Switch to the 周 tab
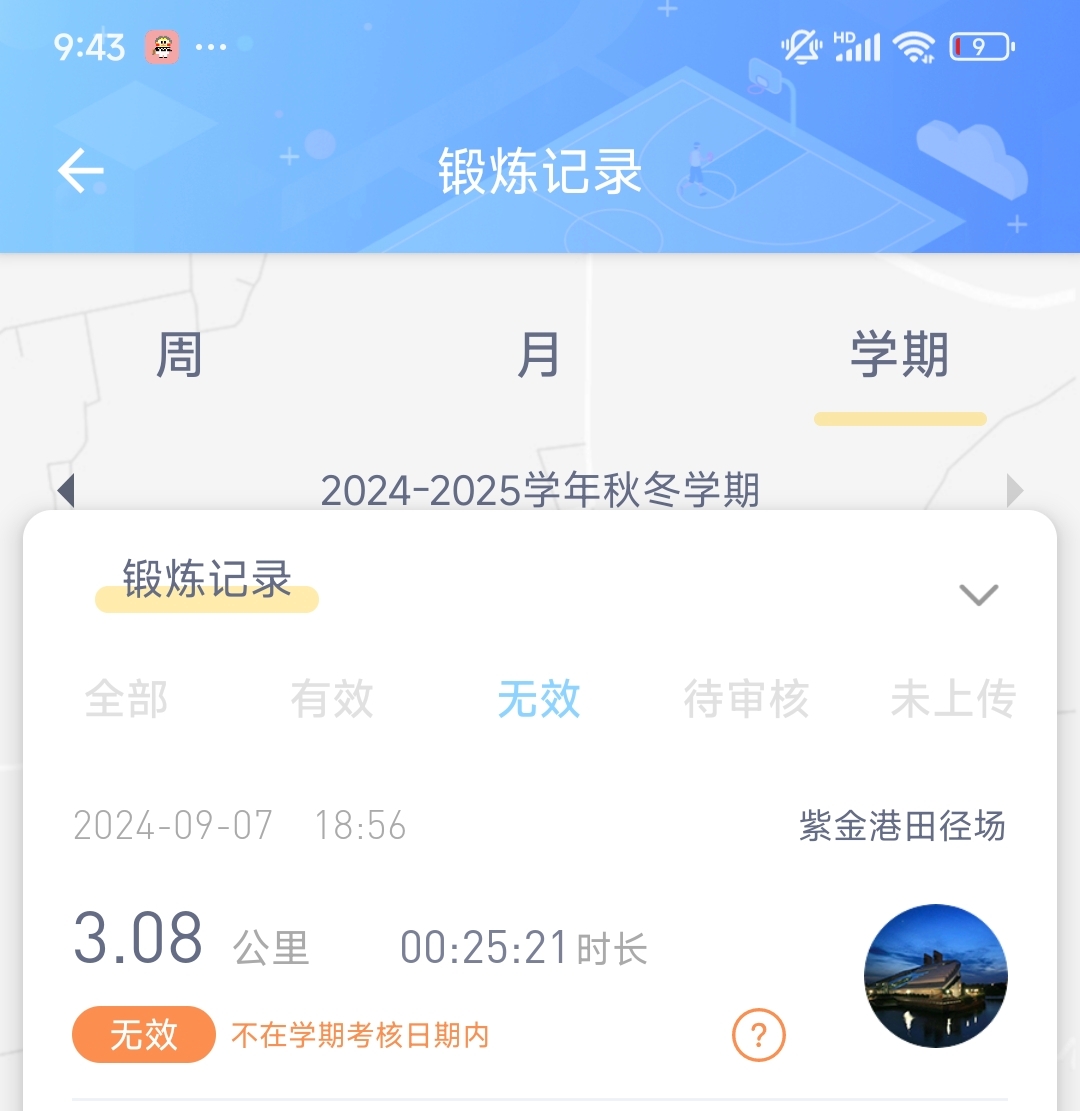1080x1111 pixels. click(182, 355)
